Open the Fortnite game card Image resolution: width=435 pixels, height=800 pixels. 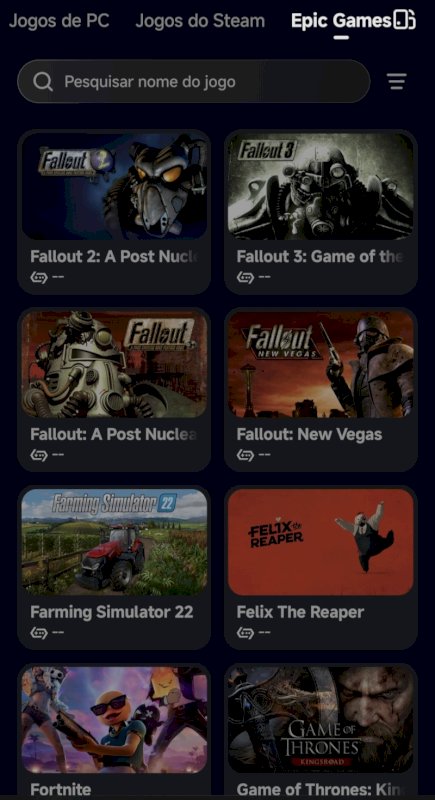coord(114,731)
